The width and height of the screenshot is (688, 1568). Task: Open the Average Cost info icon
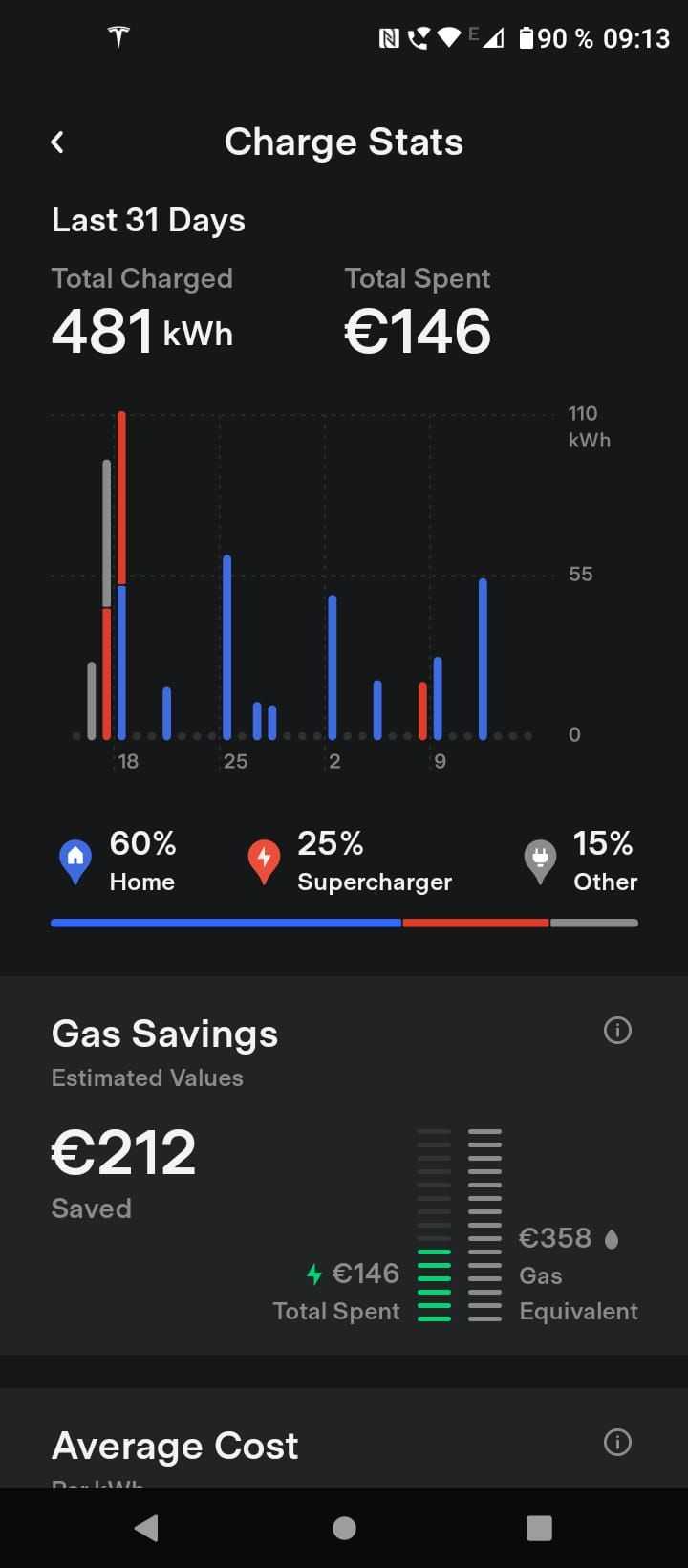click(x=617, y=1443)
